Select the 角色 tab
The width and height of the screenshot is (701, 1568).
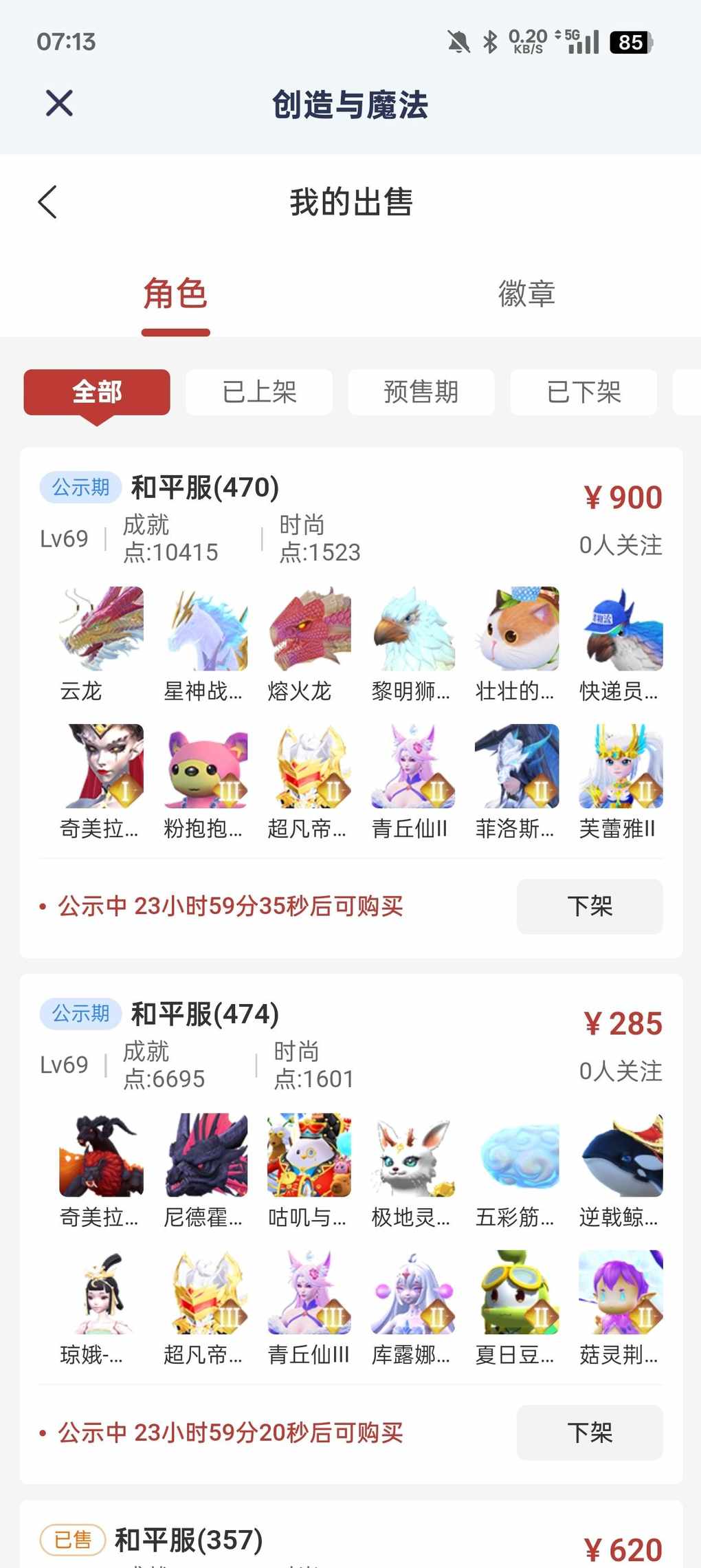tap(175, 294)
